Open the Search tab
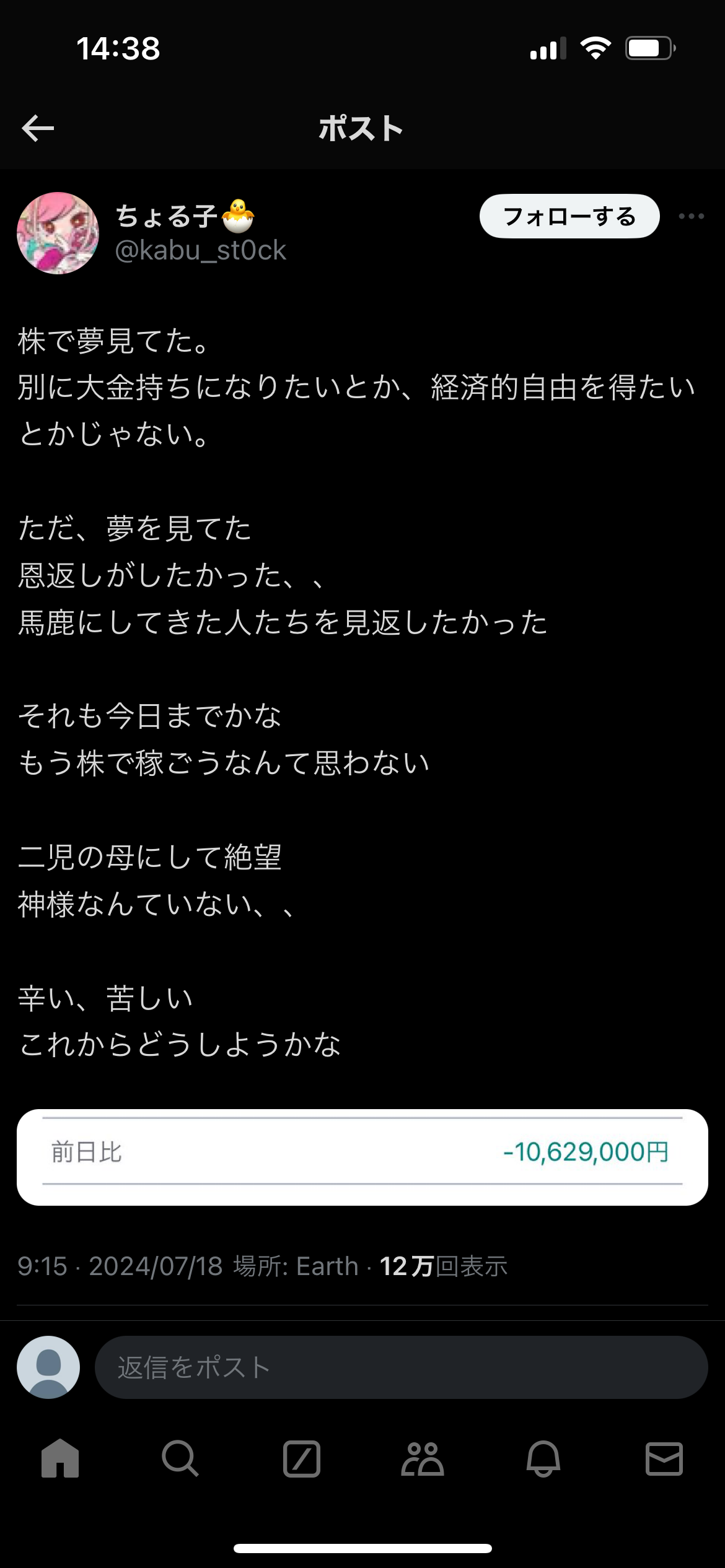This screenshot has width=725, height=1568. tap(180, 1459)
